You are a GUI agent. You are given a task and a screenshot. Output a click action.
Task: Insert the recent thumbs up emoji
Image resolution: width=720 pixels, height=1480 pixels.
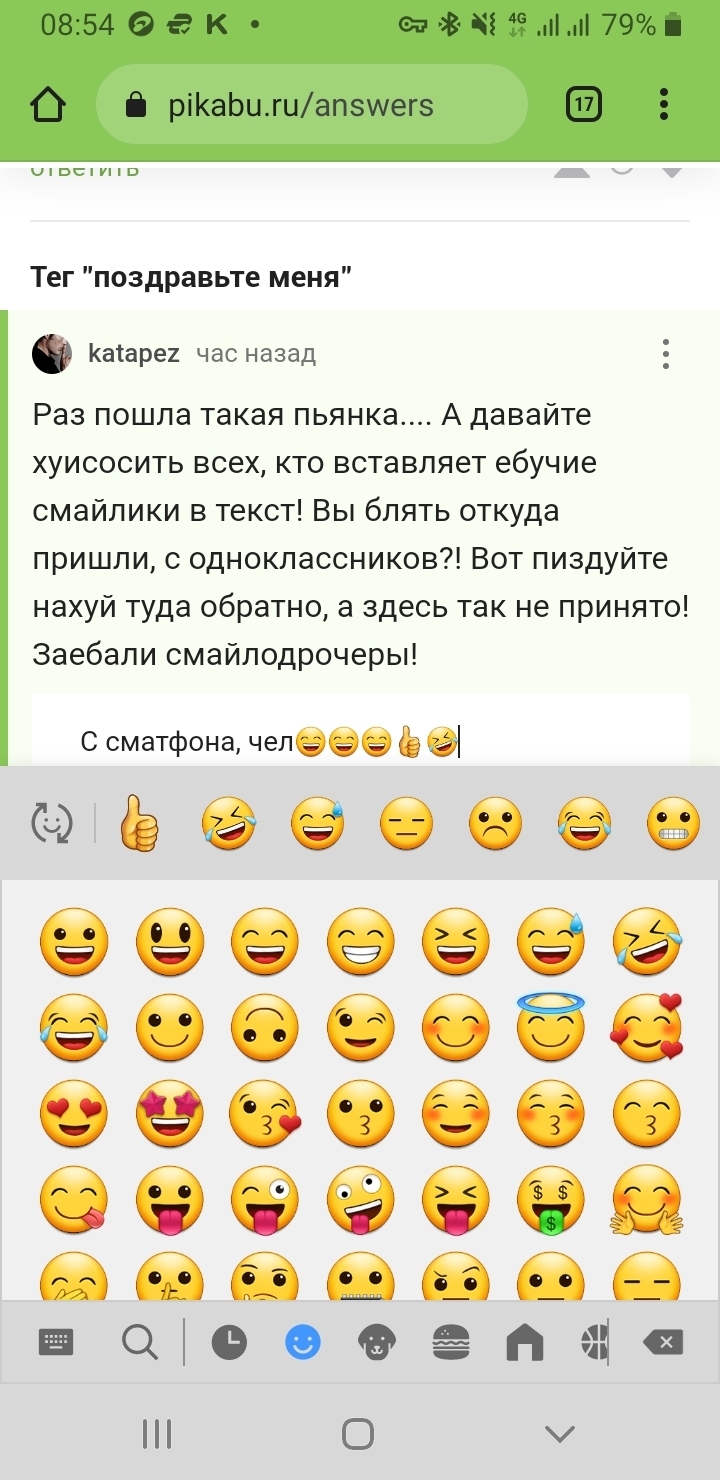[x=139, y=824]
